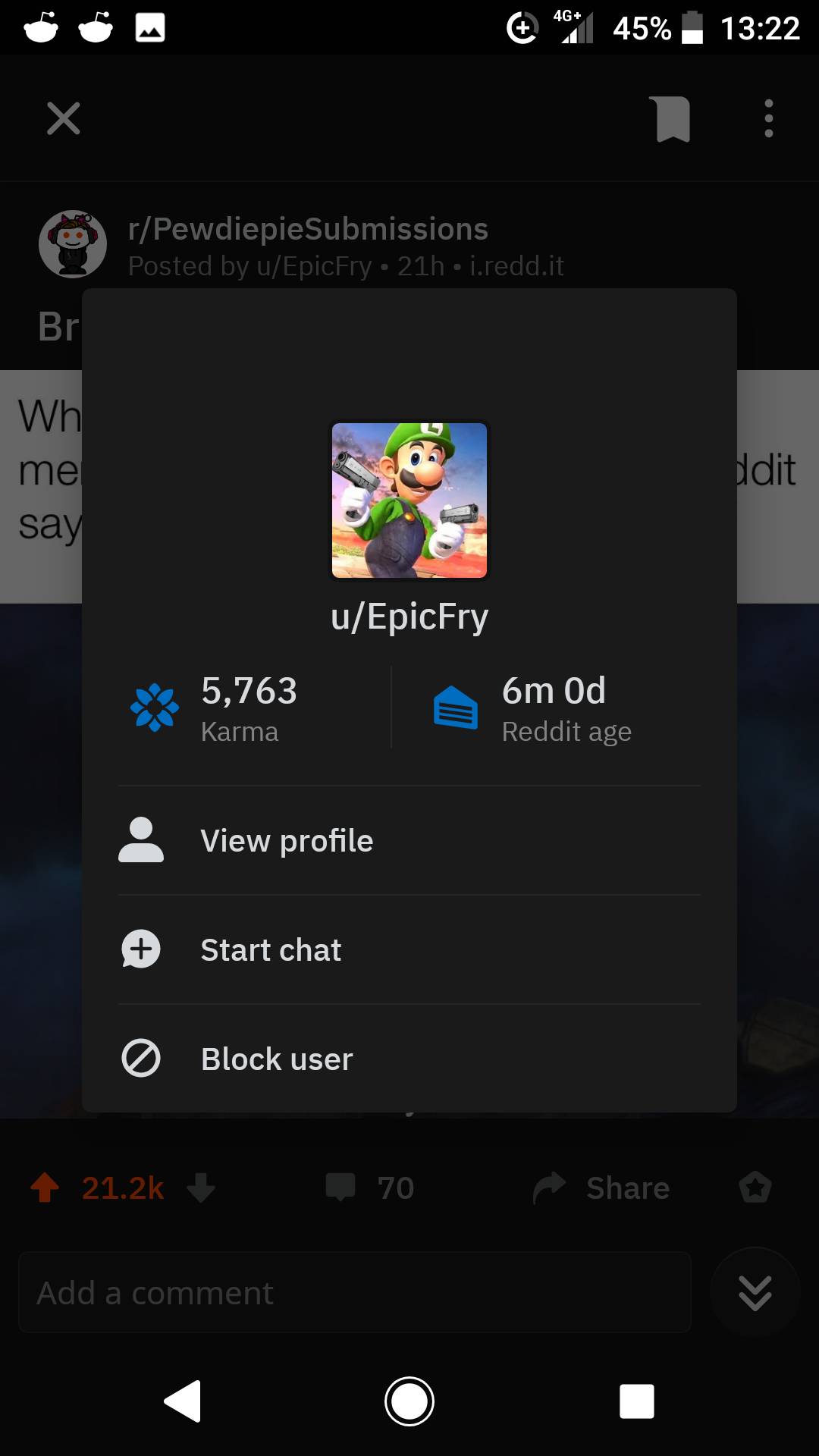The height and width of the screenshot is (1456, 819).
Task: Open the three-dot overflow menu
Action: coord(768,118)
